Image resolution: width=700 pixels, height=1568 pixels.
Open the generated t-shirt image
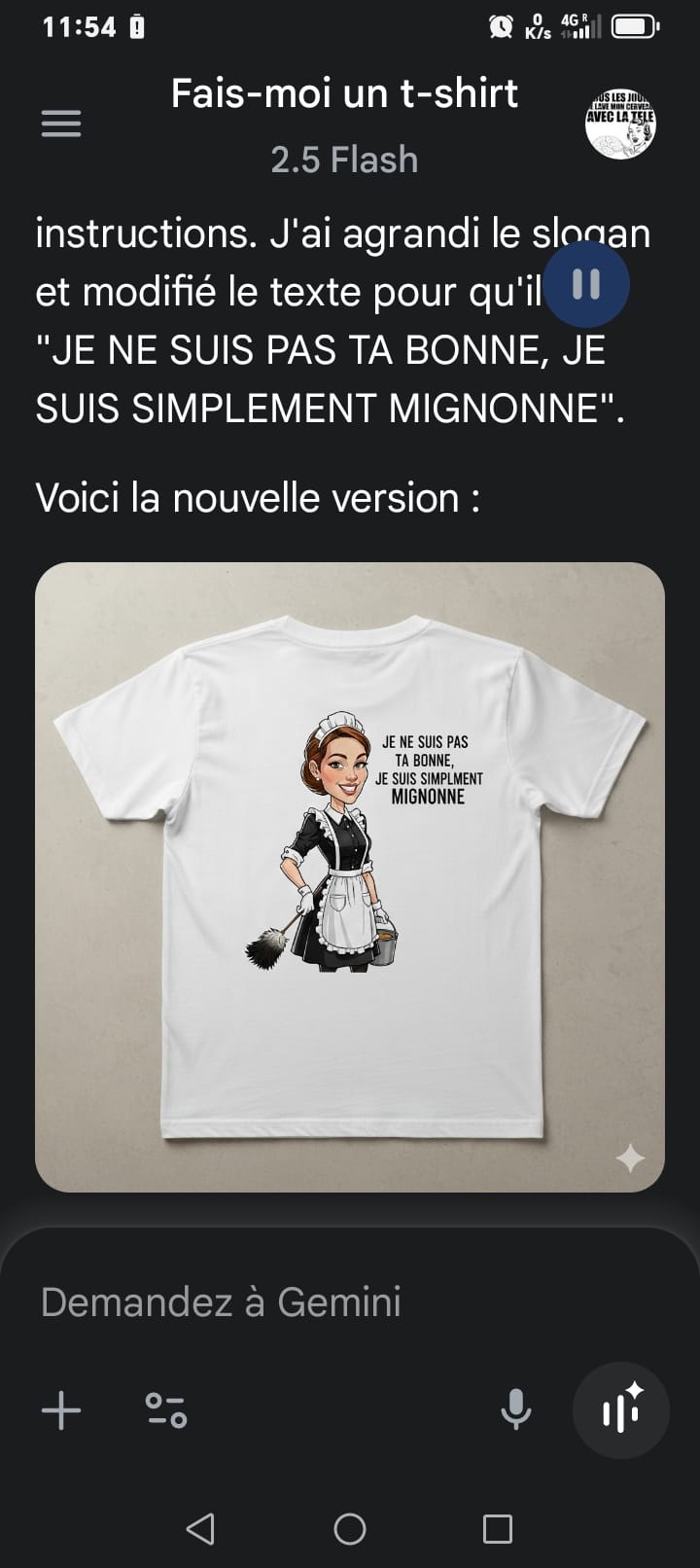[350, 875]
